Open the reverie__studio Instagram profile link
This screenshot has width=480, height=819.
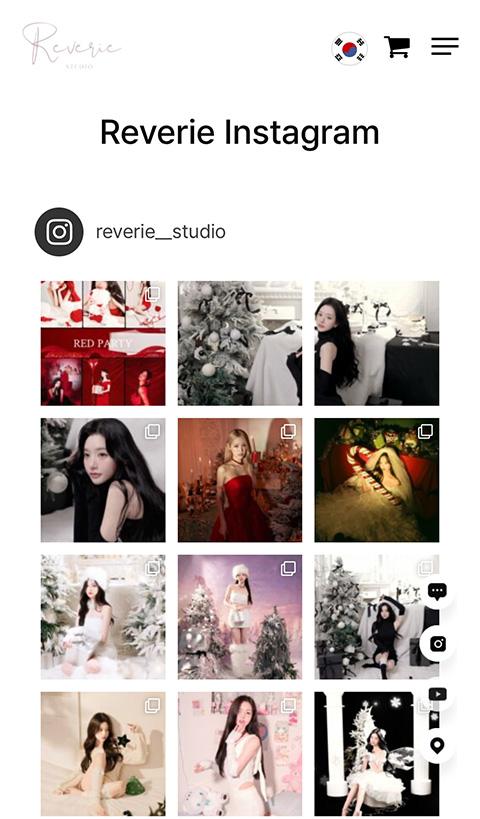[160, 231]
